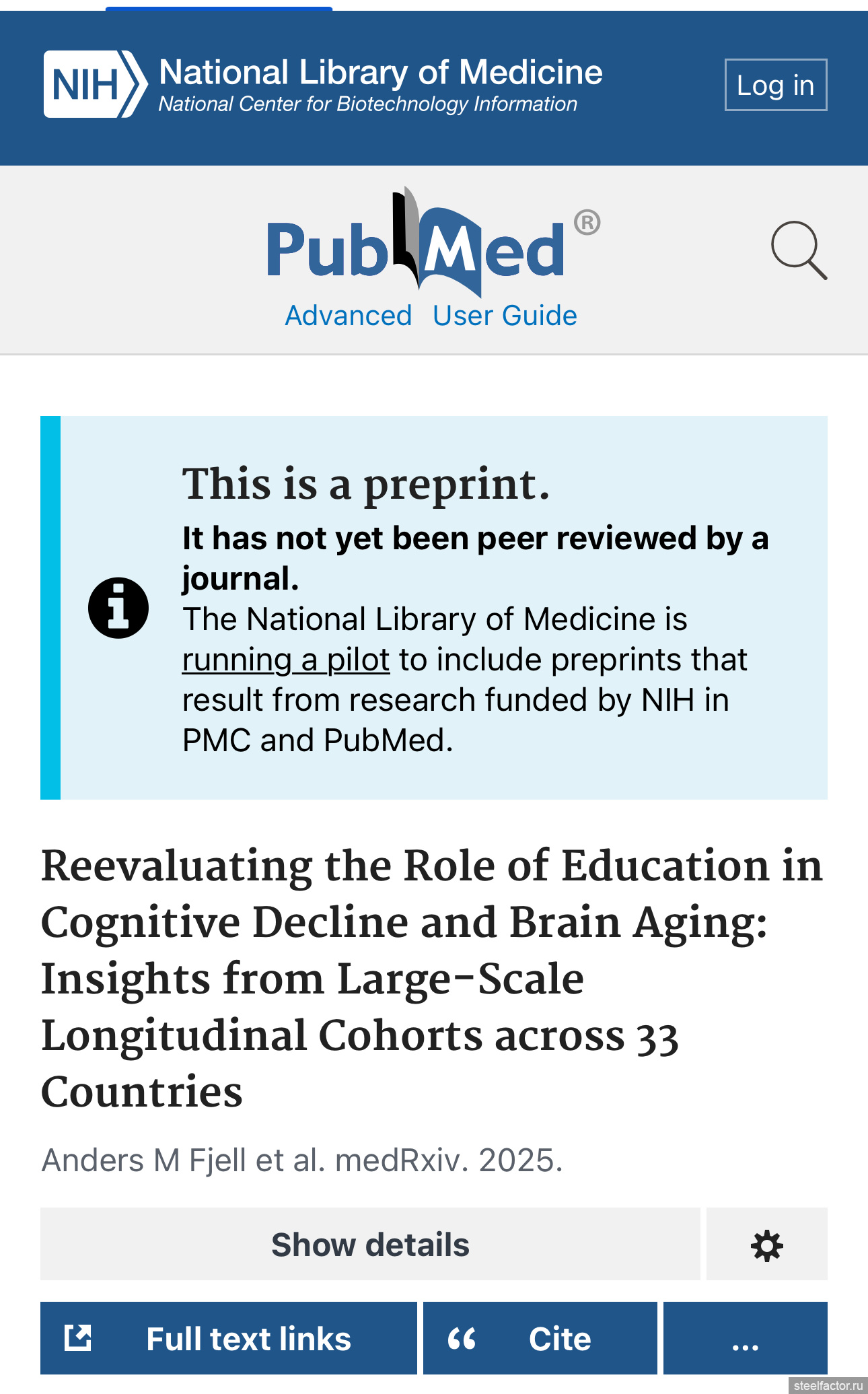
Task: Open the more actions ellipsis button
Action: click(x=745, y=1338)
